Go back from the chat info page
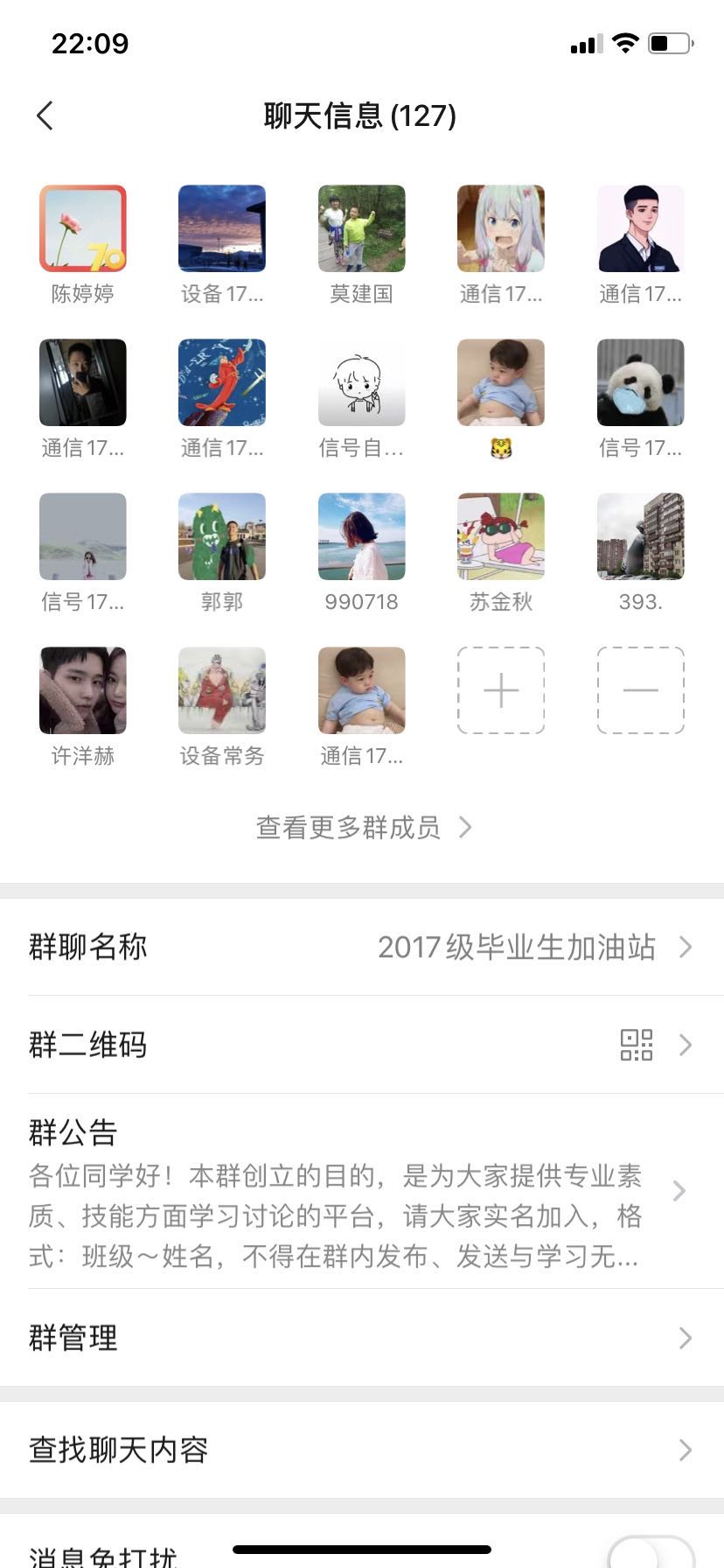The image size is (724, 1568). [x=45, y=115]
